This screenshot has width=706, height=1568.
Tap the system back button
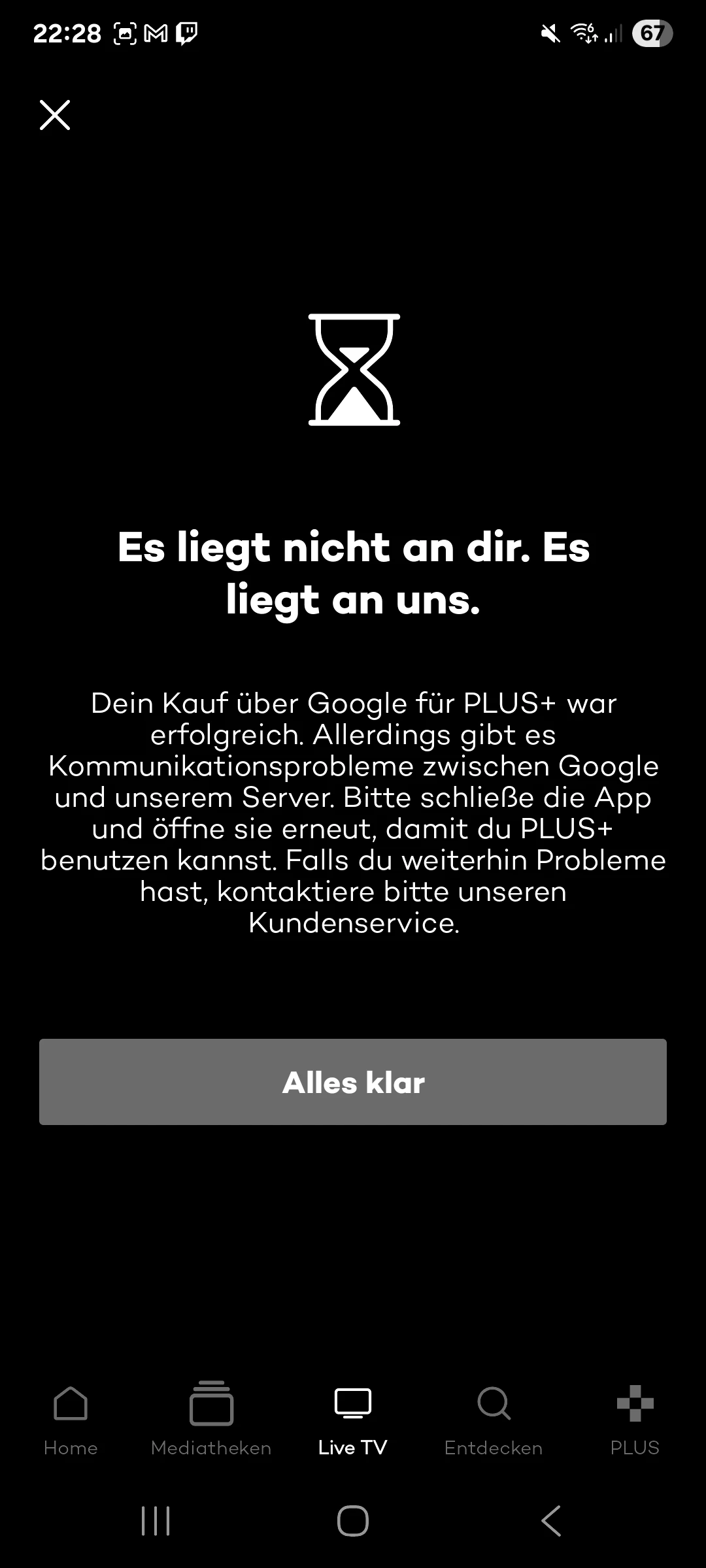(551, 1521)
